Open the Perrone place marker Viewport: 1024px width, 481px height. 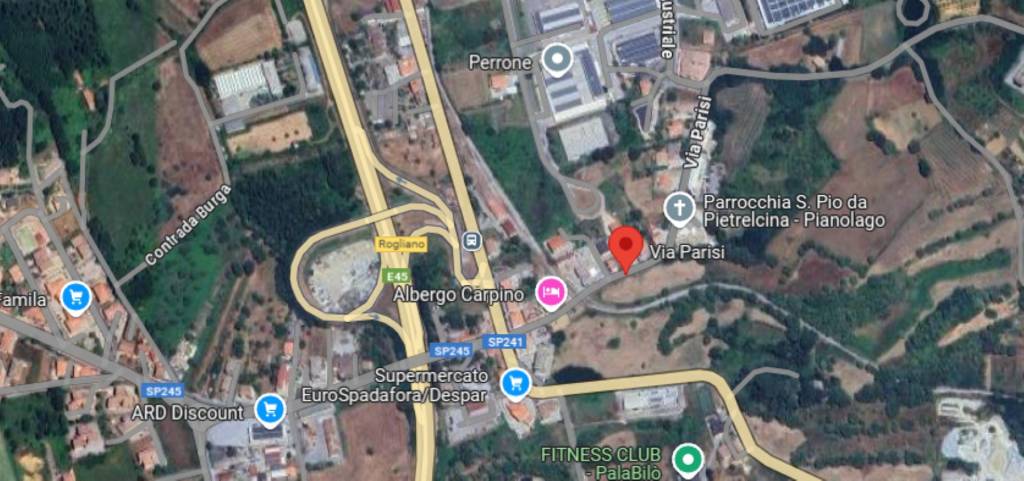pos(558,61)
